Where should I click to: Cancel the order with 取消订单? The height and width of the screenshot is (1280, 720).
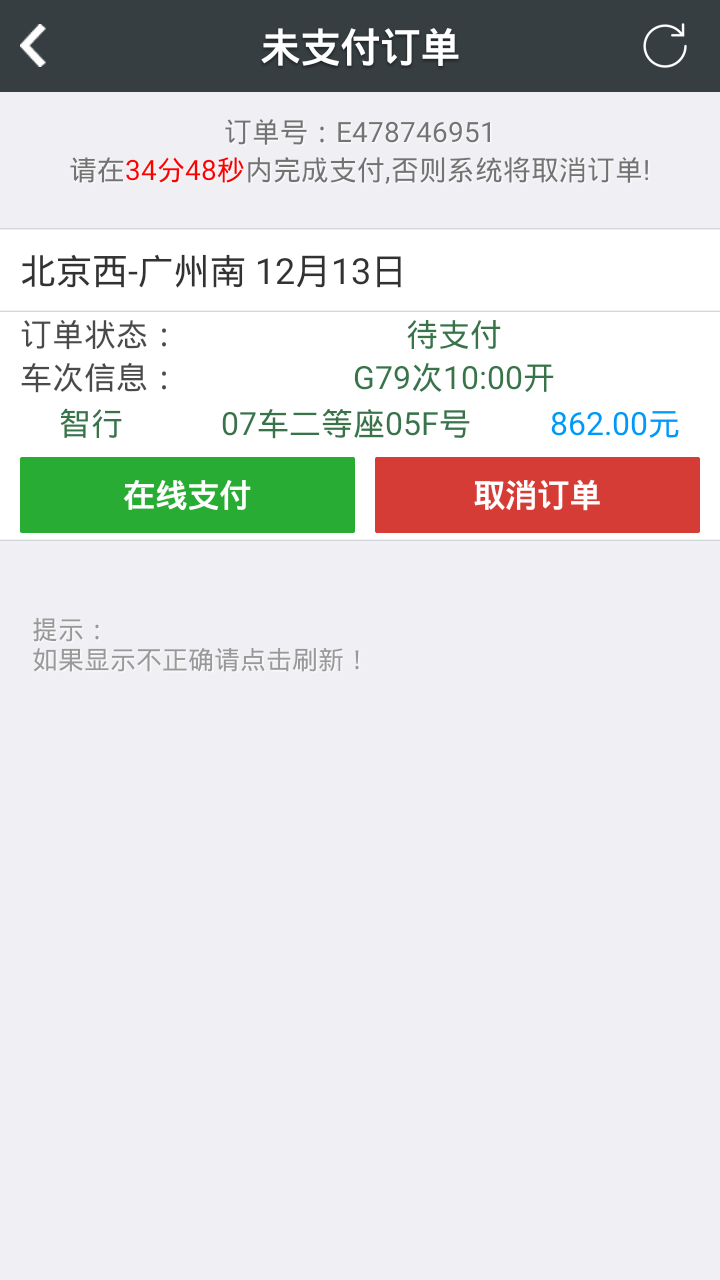pyautogui.click(x=537, y=495)
